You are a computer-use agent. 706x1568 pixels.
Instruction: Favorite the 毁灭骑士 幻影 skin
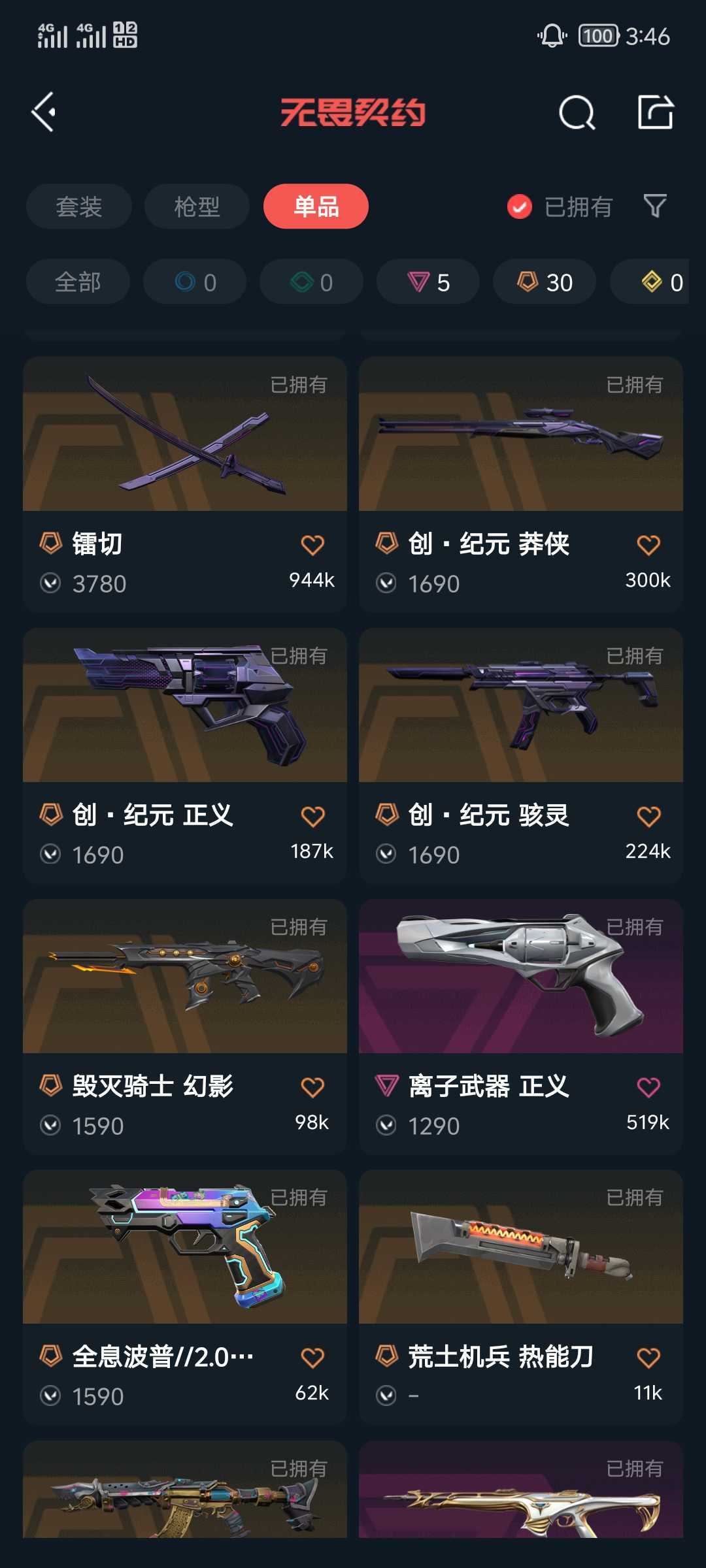[312, 1087]
